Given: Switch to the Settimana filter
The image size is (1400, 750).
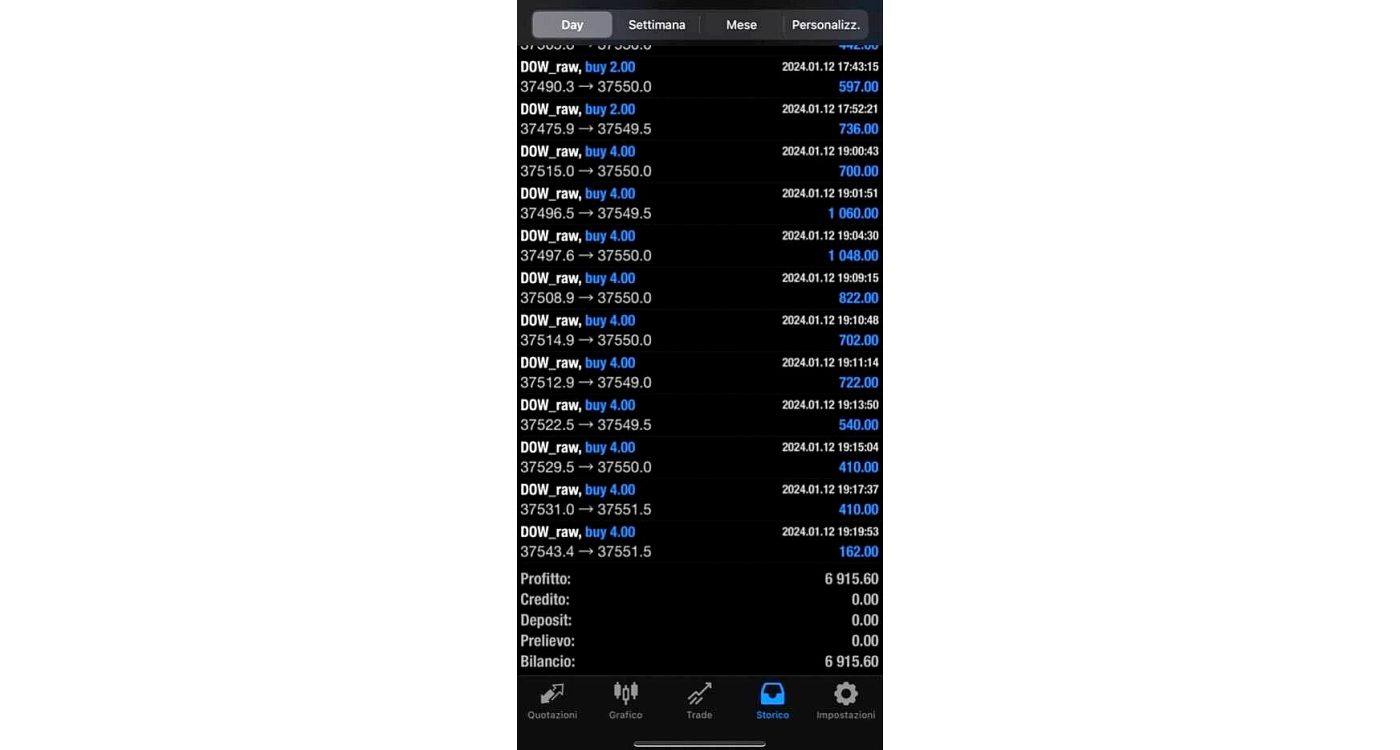Looking at the screenshot, I should pyautogui.click(x=656, y=25).
